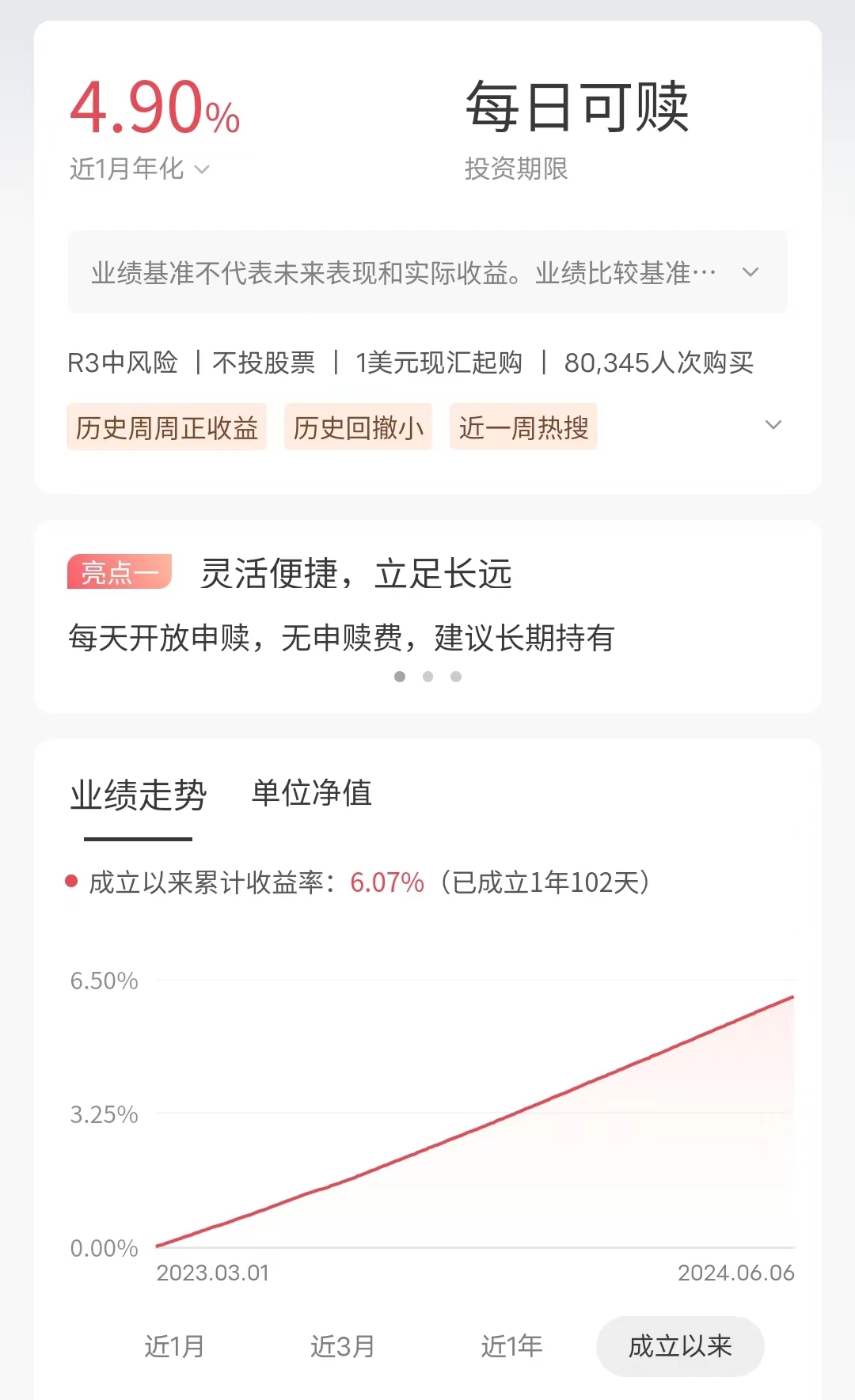Tap the 历史周周正收益 tag
855x1400 pixels.
click(167, 427)
